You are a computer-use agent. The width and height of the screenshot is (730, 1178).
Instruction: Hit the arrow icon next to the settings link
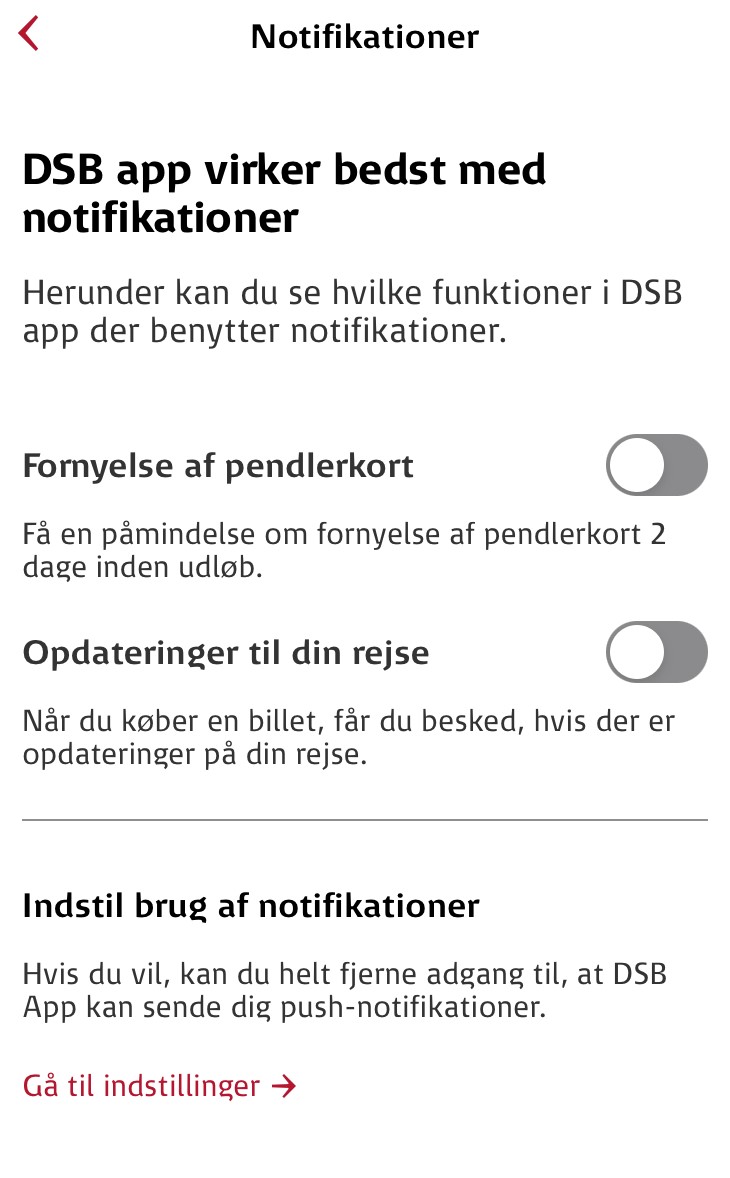(285, 1086)
